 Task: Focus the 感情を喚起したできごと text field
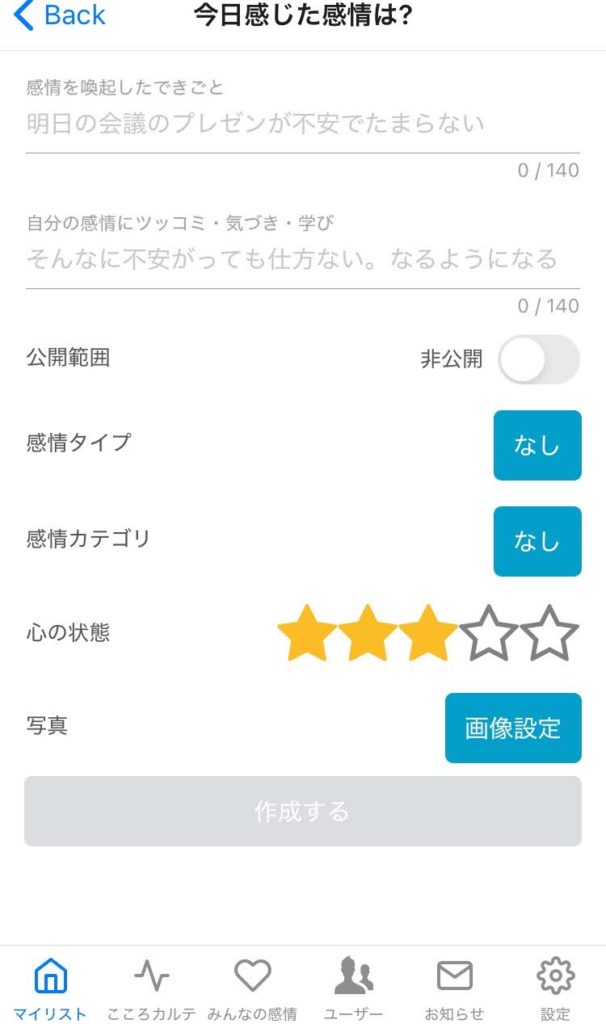[300, 124]
